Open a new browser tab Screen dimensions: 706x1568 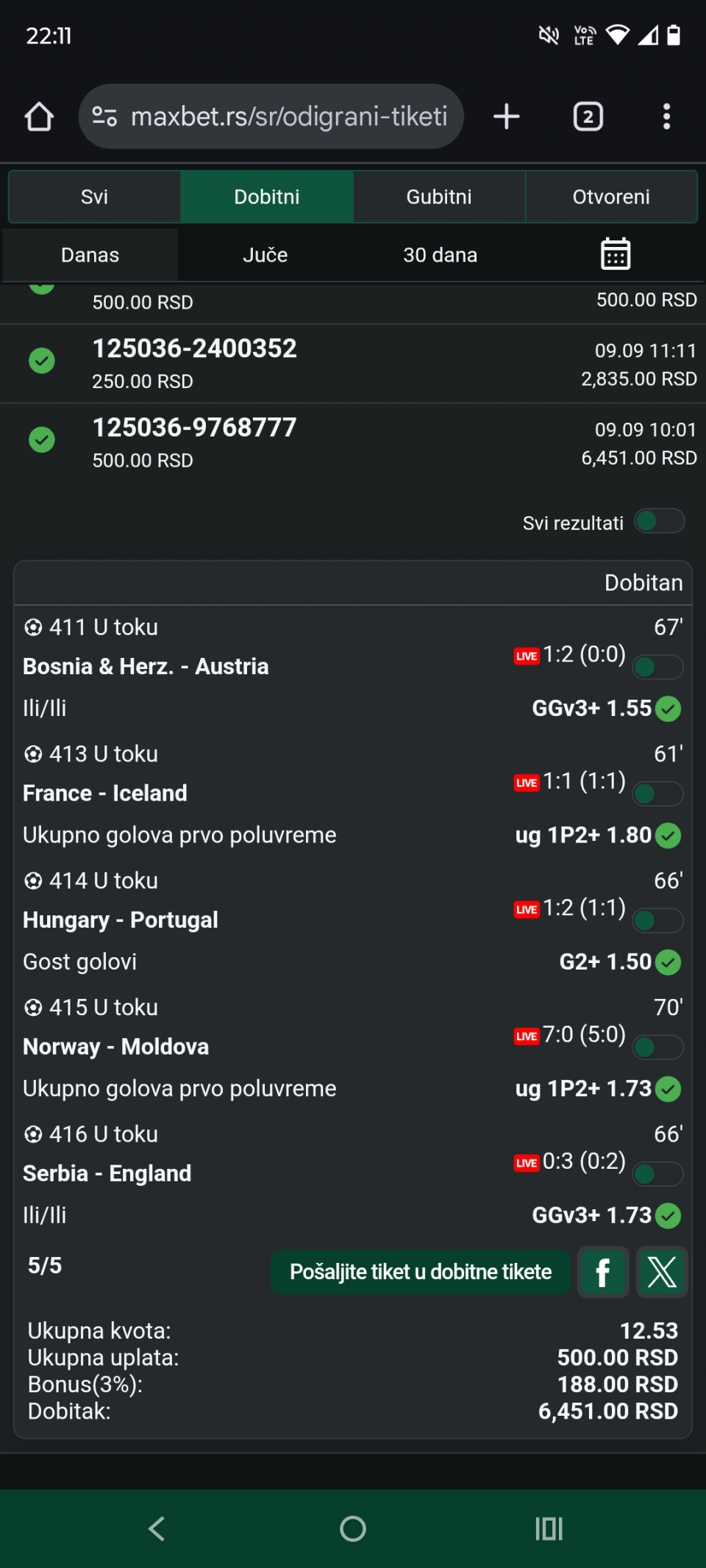[506, 116]
